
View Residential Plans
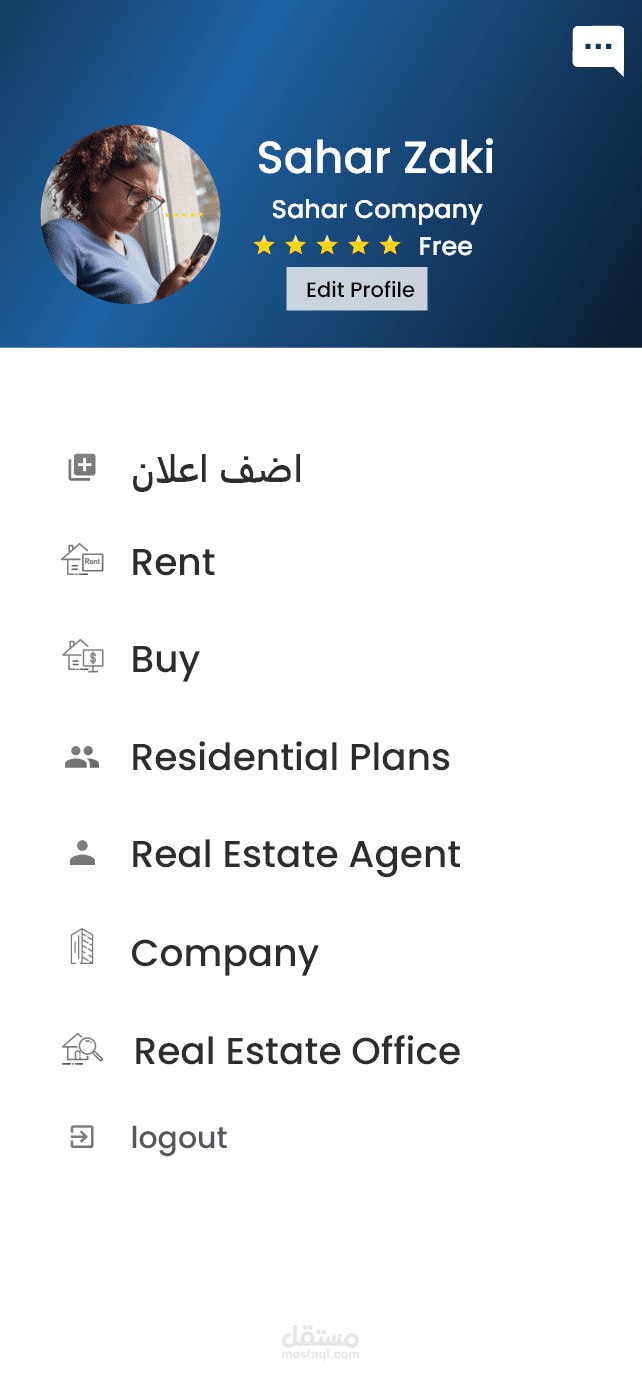(x=290, y=757)
